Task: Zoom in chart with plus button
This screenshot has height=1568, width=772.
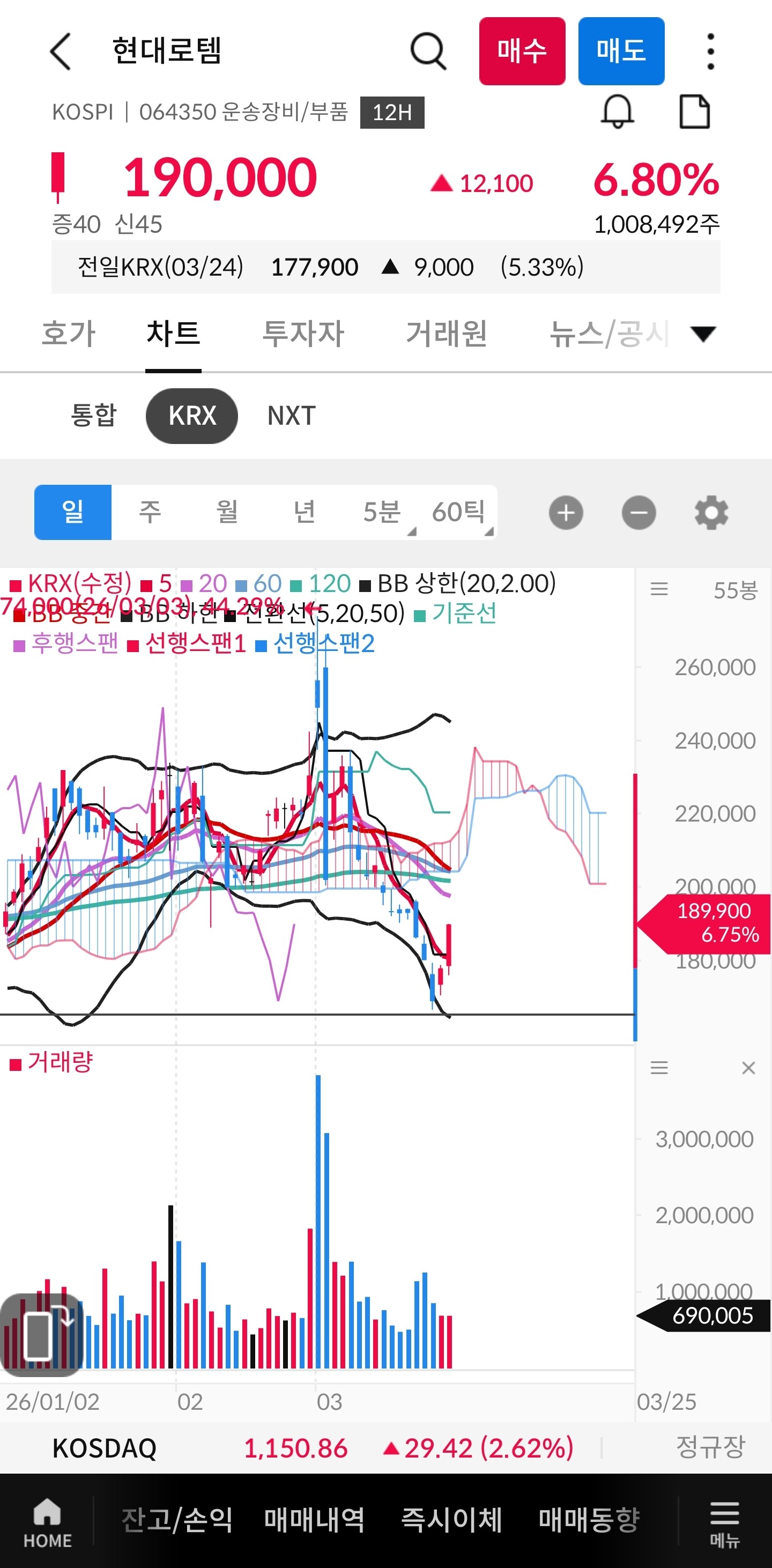Action: 566,513
